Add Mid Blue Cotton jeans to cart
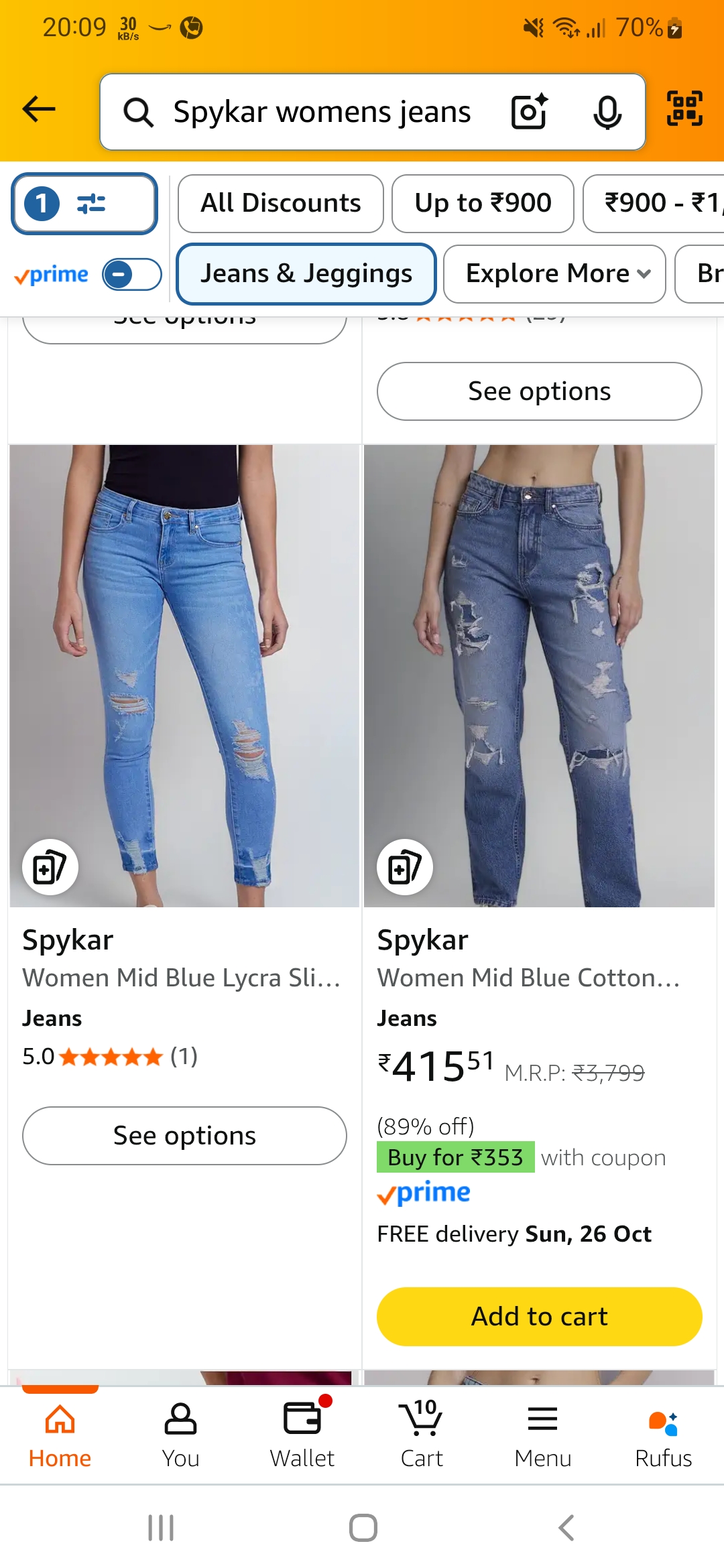 pyautogui.click(x=539, y=1317)
